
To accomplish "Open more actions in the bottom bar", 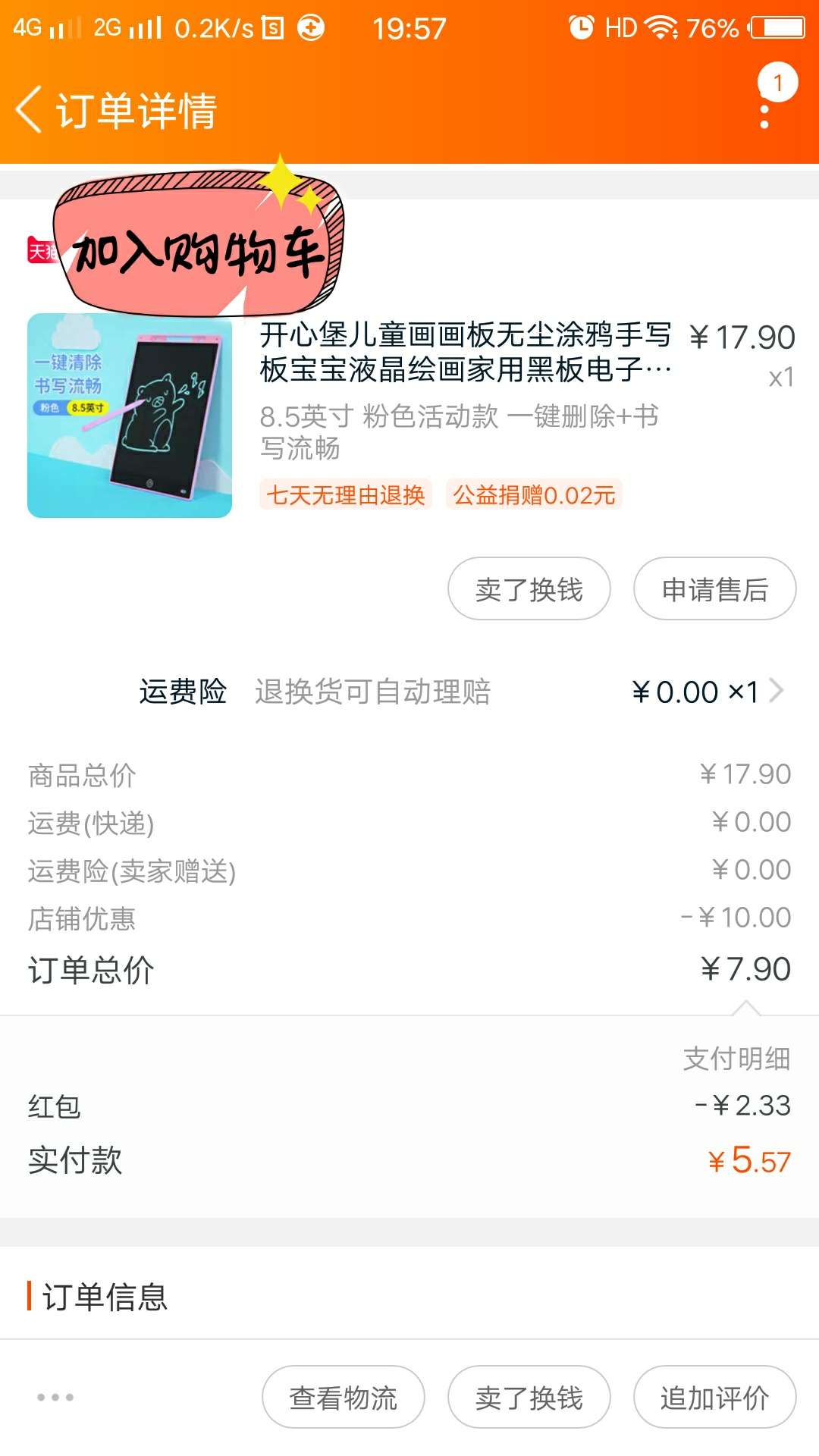I will 55,1397.
